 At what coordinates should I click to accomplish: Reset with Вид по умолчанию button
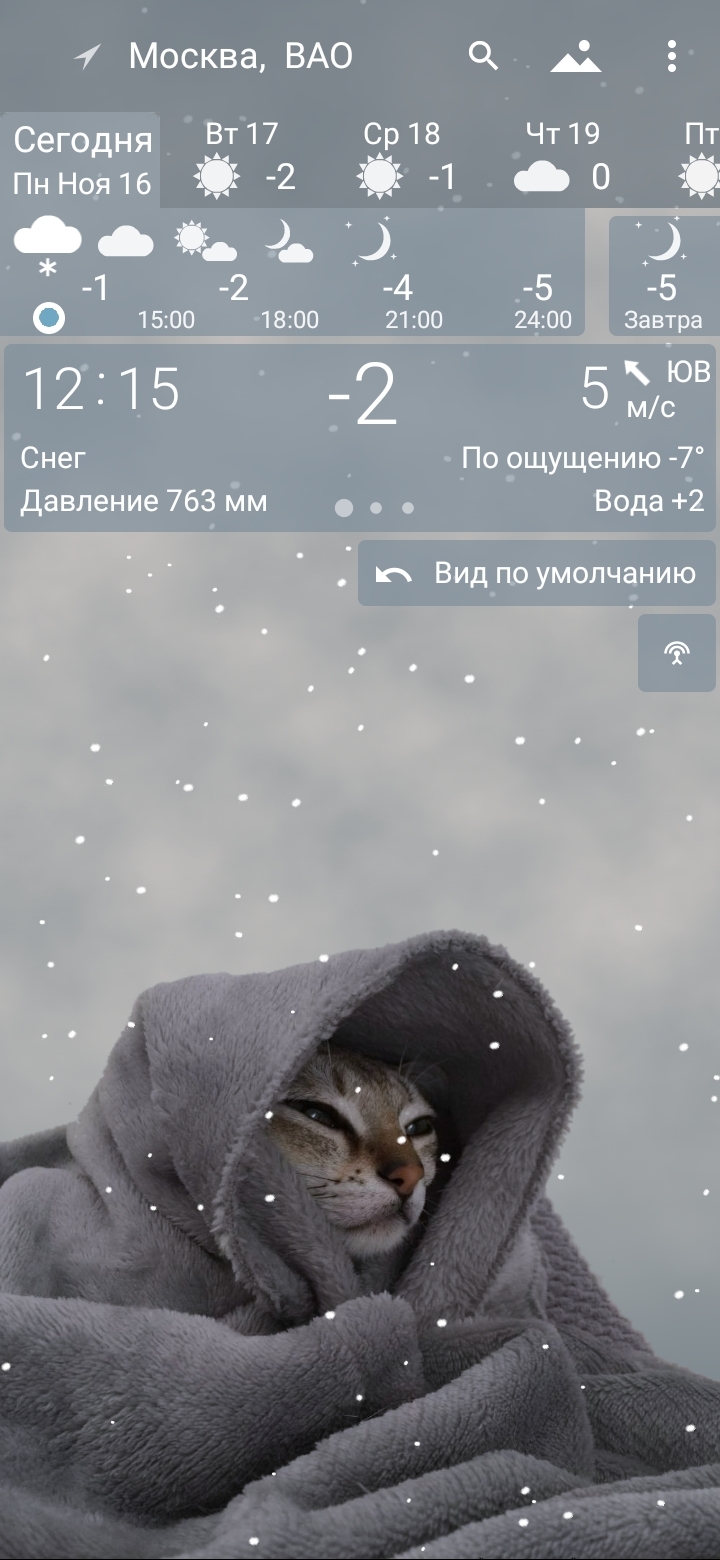point(537,574)
